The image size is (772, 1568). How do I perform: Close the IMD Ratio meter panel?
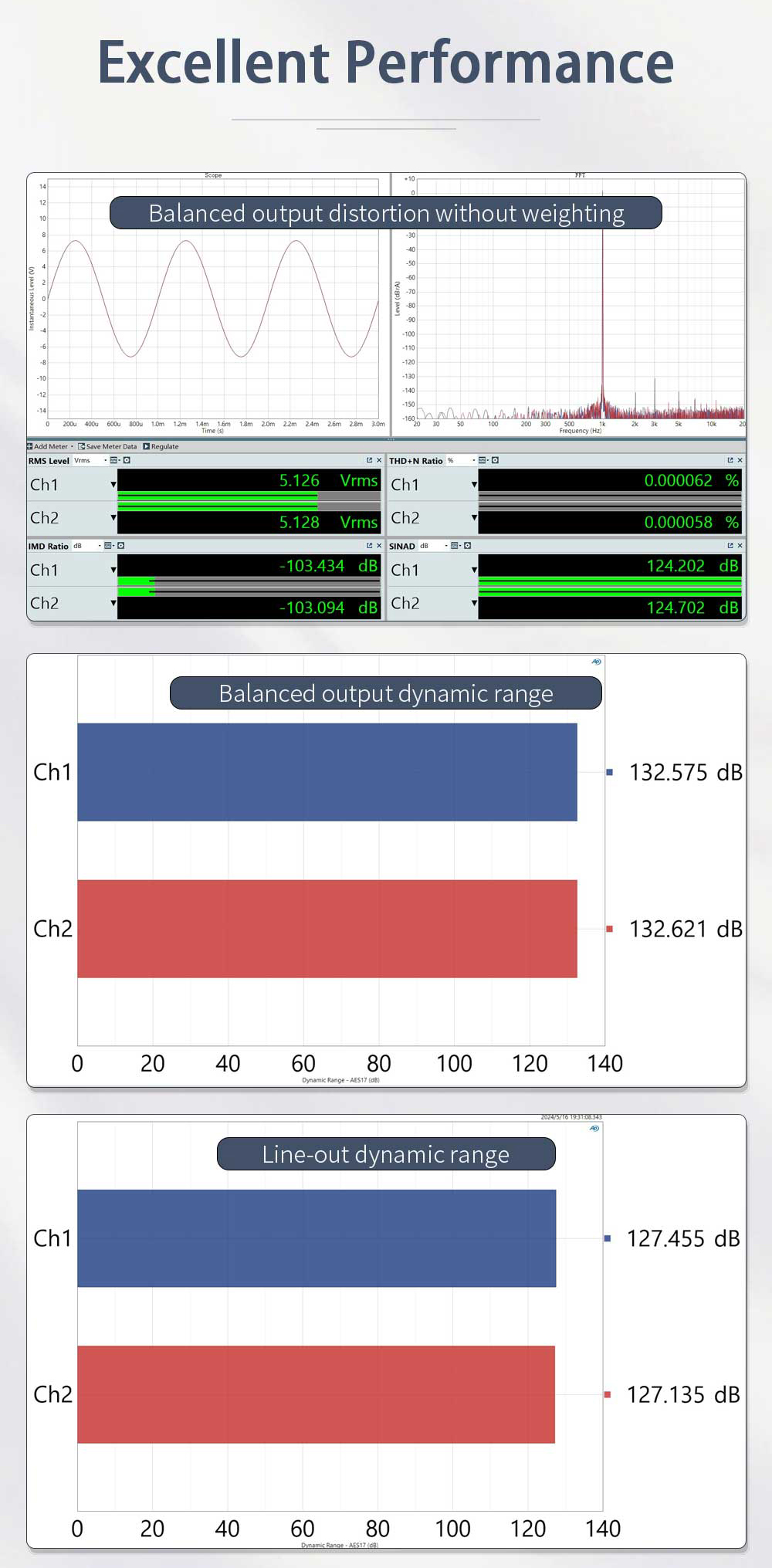(x=378, y=545)
